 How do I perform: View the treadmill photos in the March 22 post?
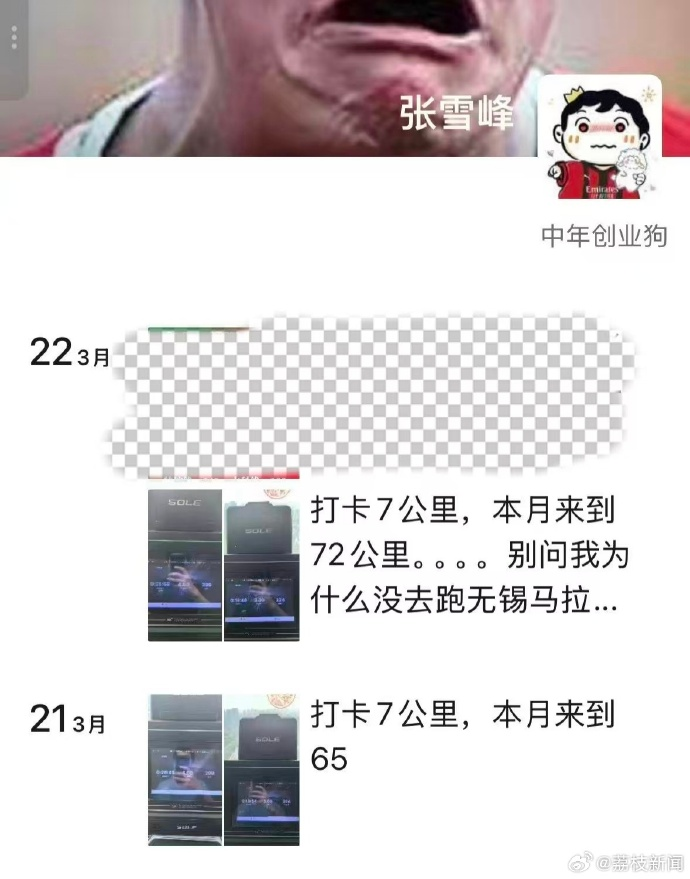pos(224,564)
